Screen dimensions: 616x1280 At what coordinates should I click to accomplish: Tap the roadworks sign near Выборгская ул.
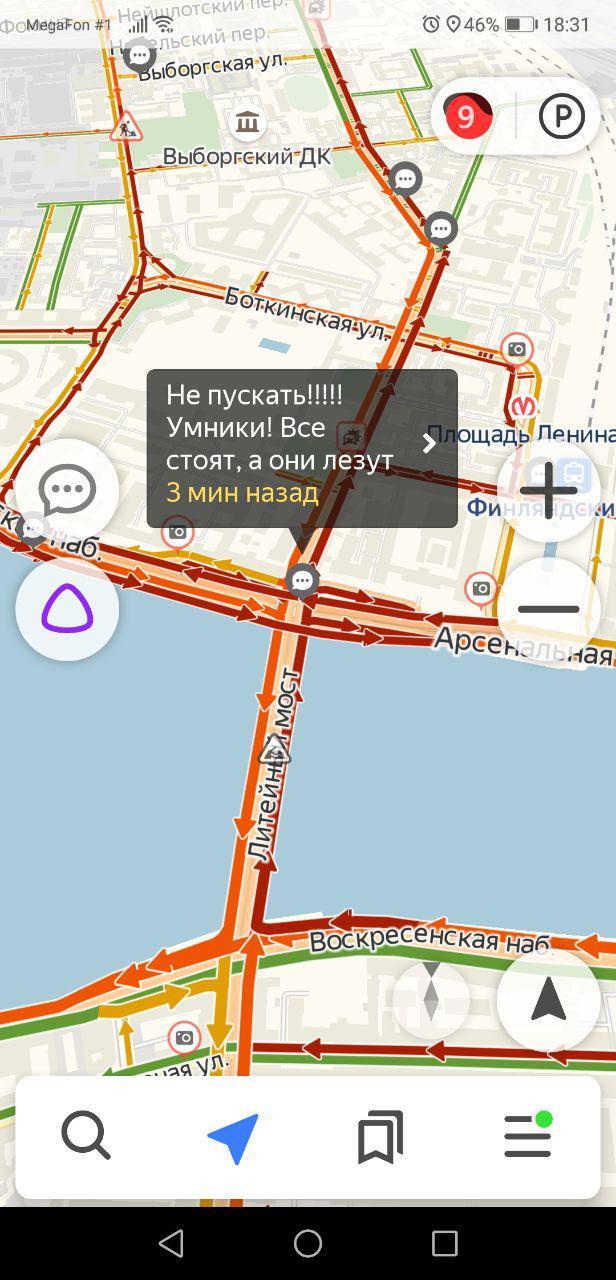pyautogui.click(x=126, y=128)
